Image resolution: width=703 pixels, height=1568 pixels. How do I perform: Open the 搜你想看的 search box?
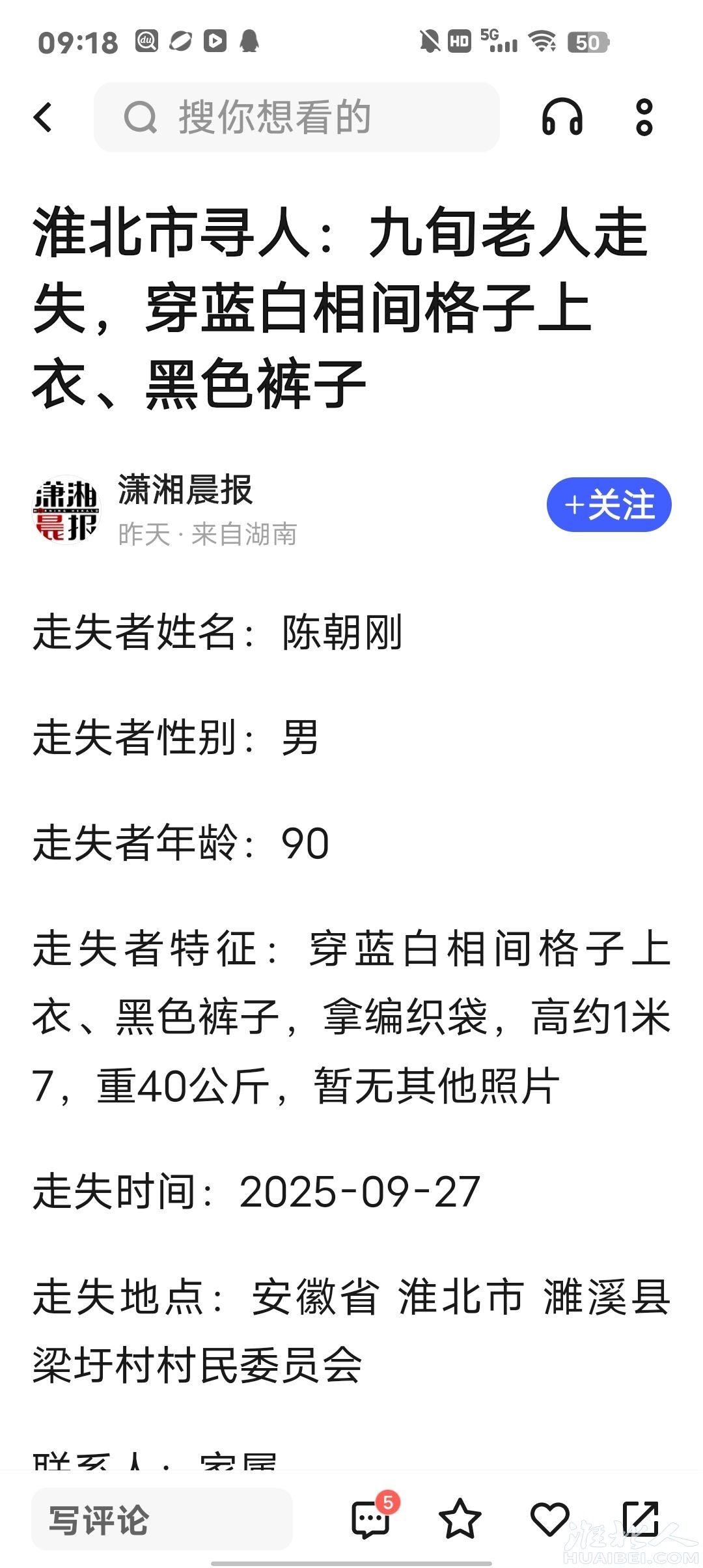296,118
